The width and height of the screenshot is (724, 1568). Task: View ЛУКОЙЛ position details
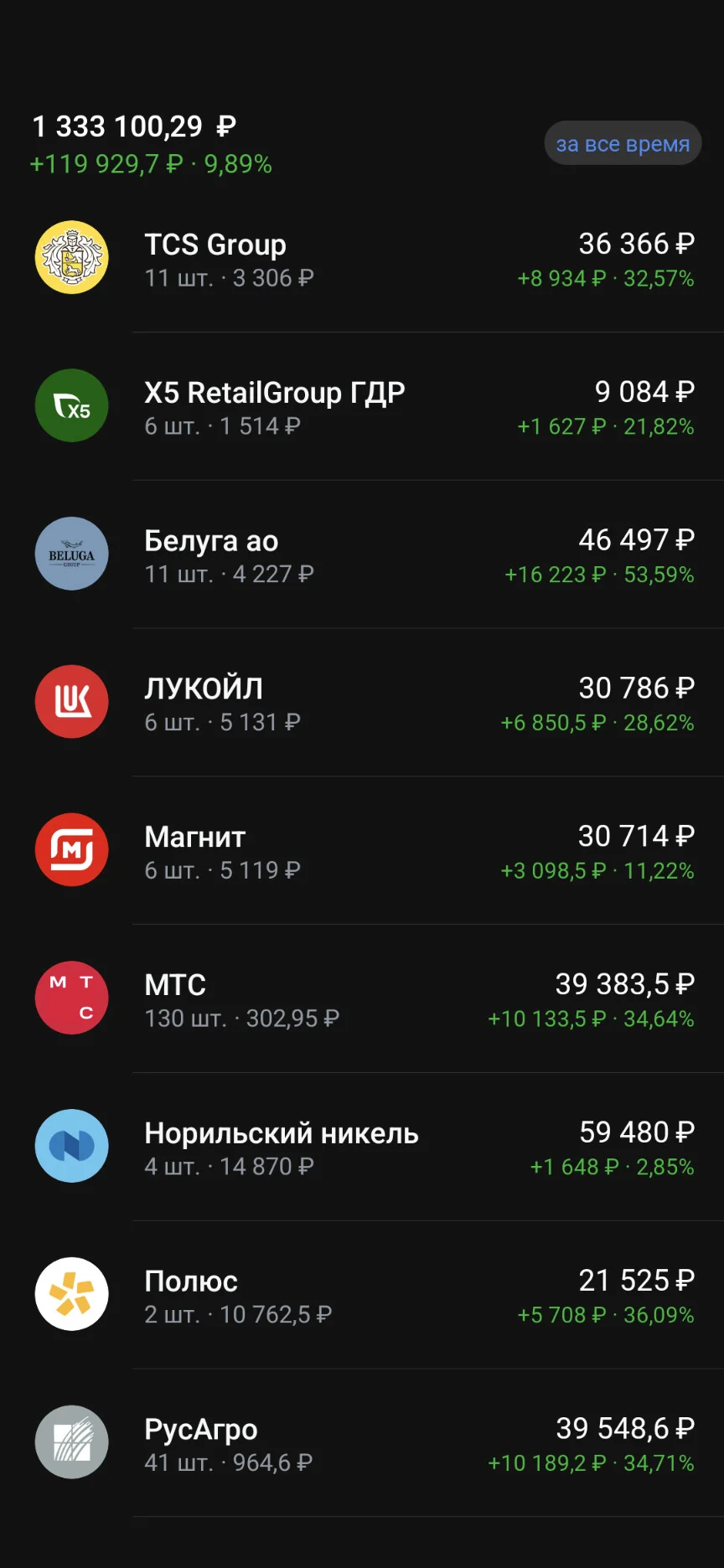click(362, 704)
